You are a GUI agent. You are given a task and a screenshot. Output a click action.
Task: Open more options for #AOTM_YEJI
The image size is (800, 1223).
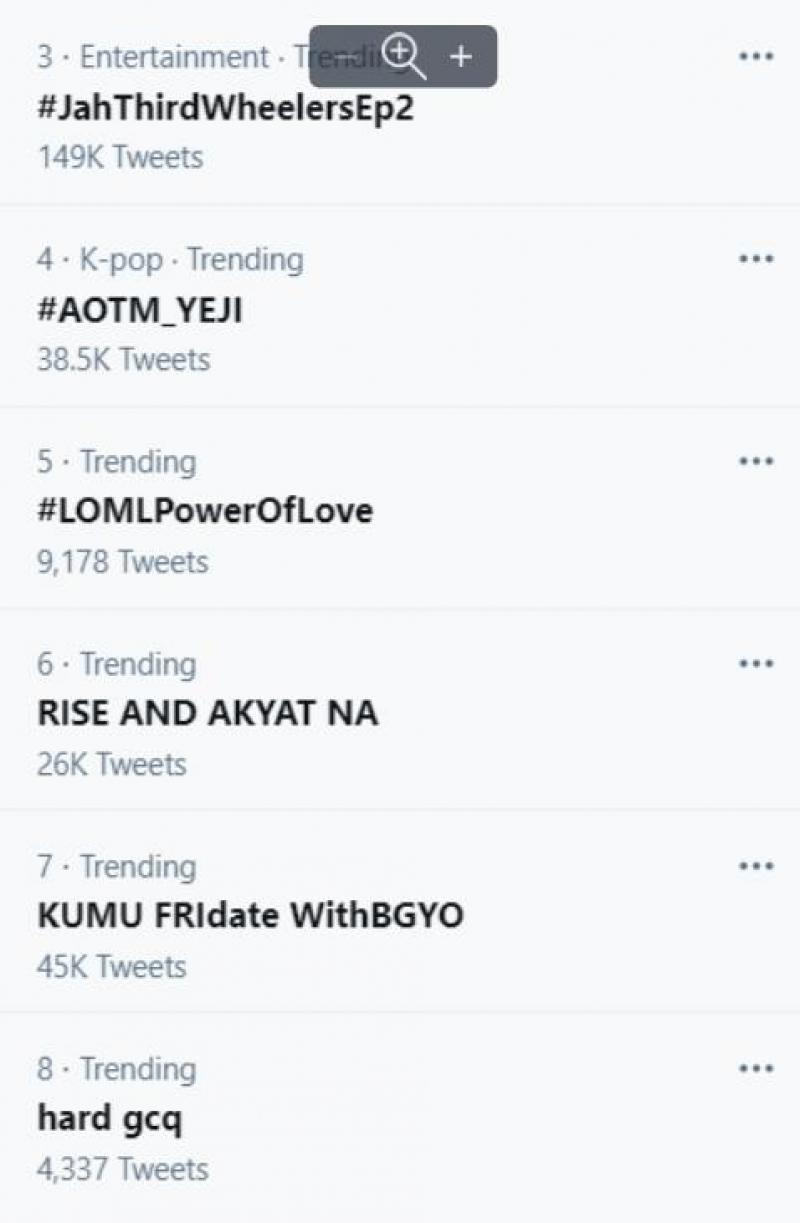pos(756,259)
